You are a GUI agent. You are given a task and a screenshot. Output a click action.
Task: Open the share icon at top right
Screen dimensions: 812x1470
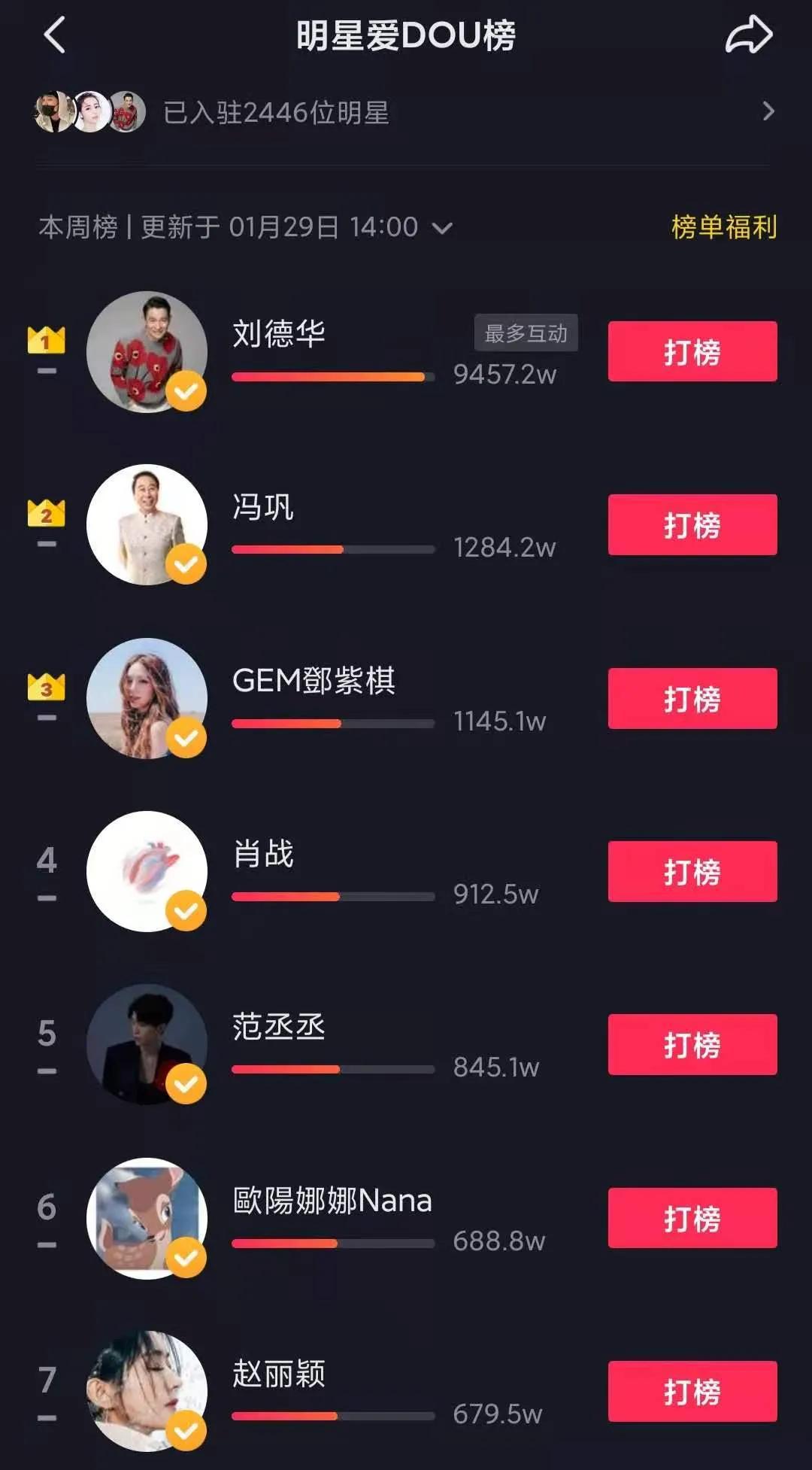[x=750, y=35]
